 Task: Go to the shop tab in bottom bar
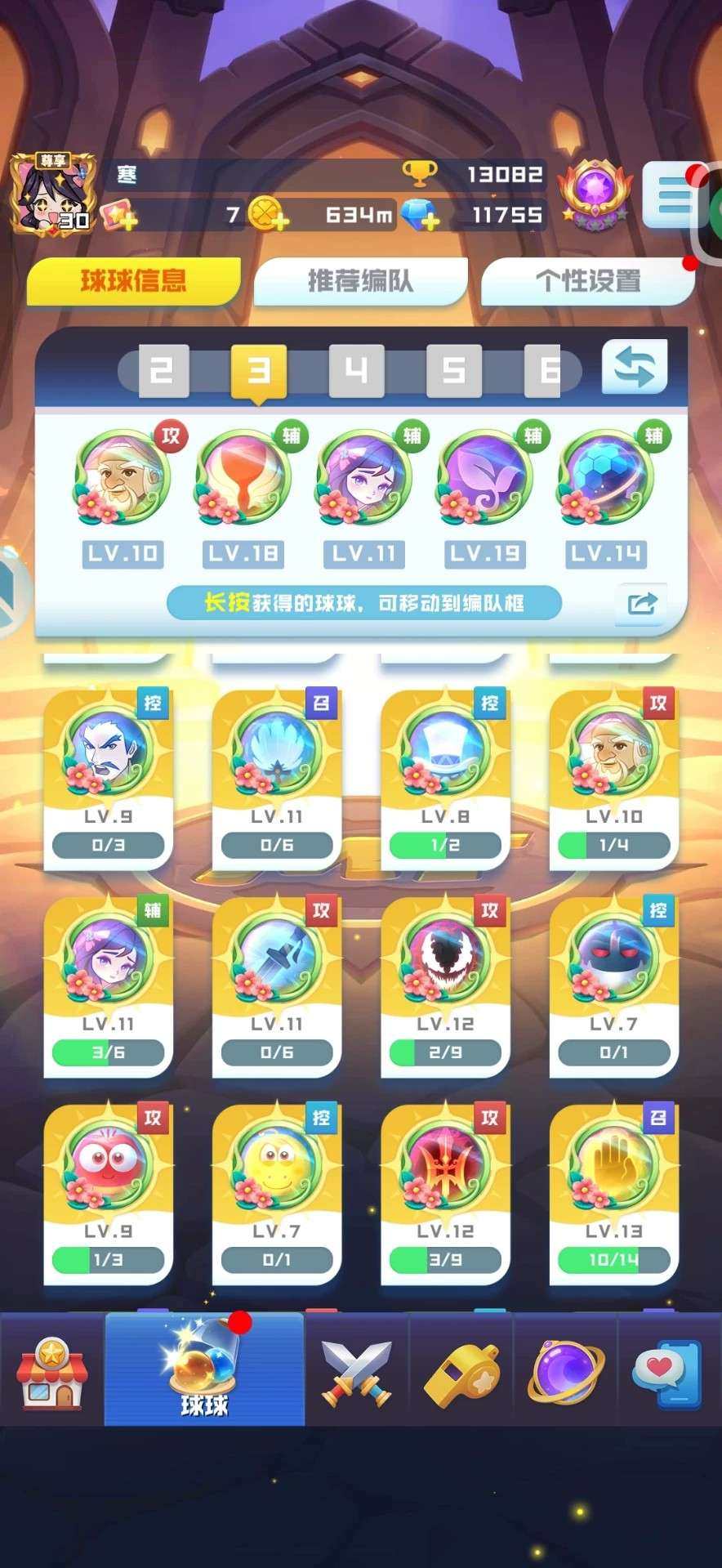(51, 1372)
